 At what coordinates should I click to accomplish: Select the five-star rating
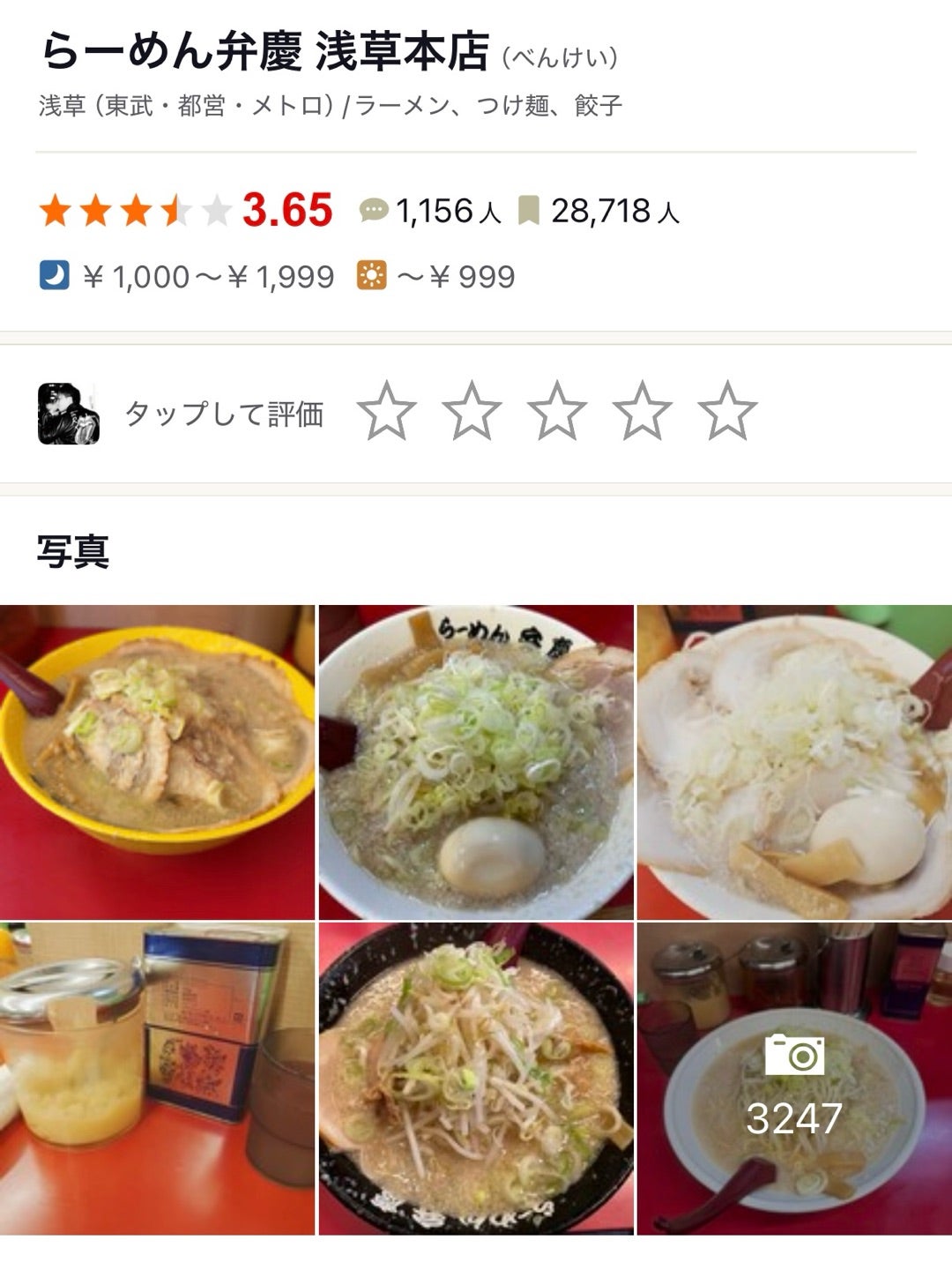coord(727,411)
